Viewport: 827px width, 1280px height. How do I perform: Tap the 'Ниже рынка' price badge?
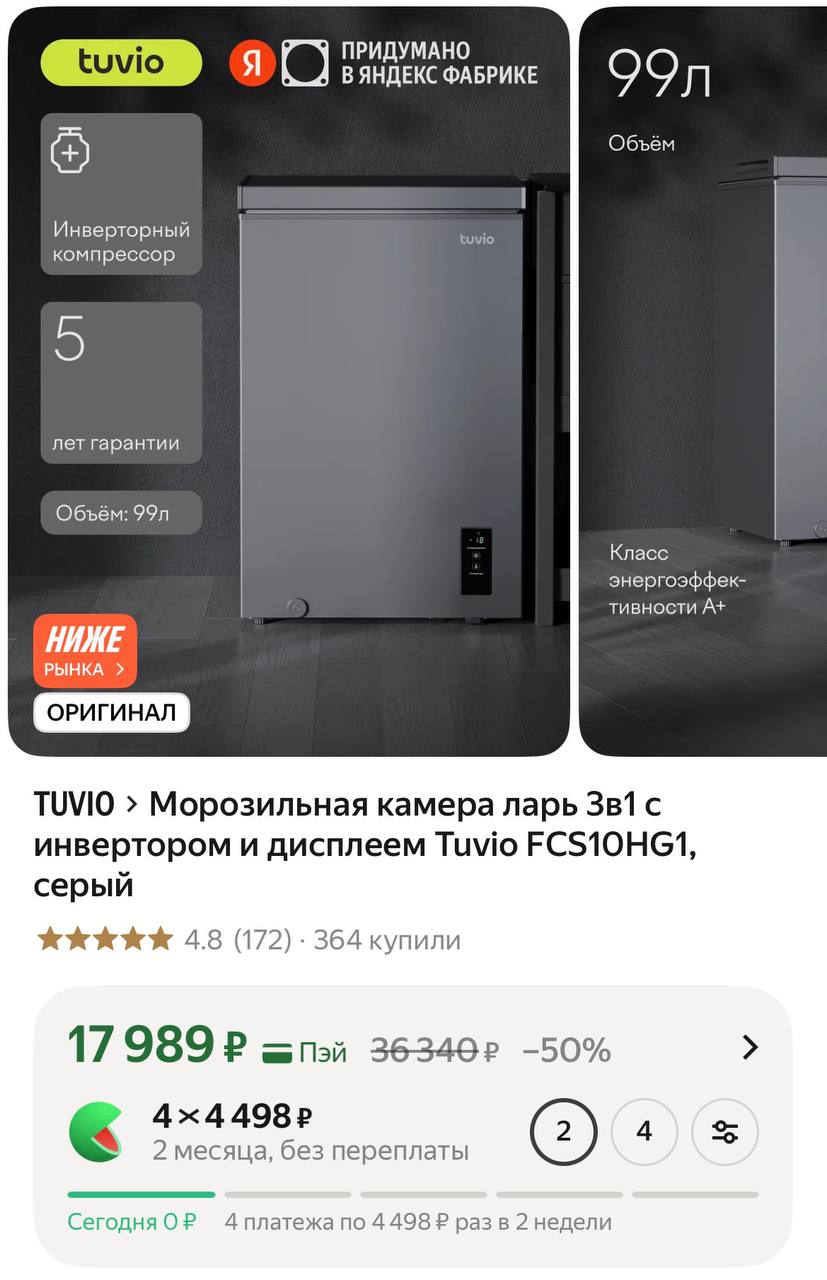[x=85, y=650]
